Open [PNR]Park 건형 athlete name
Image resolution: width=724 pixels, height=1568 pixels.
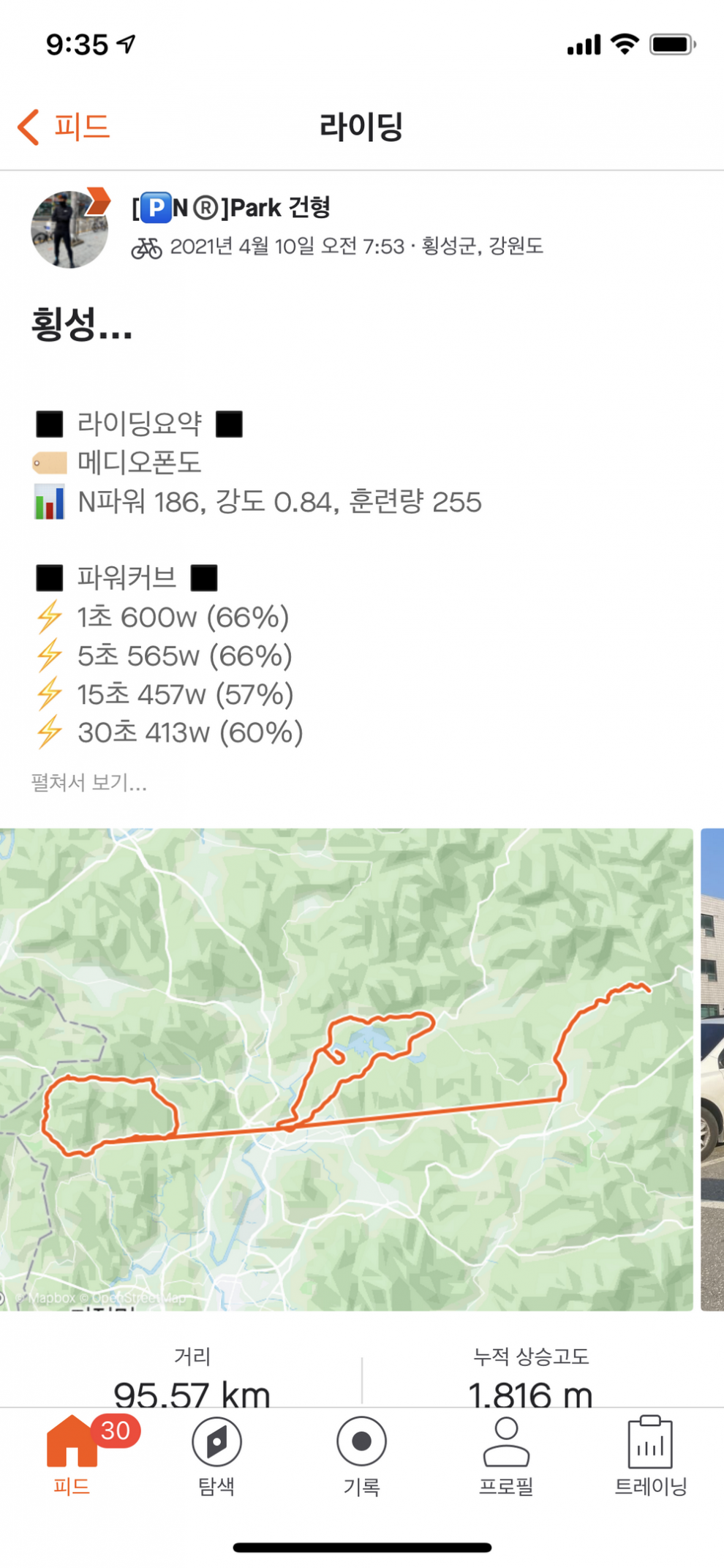click(x=231, y=208)
